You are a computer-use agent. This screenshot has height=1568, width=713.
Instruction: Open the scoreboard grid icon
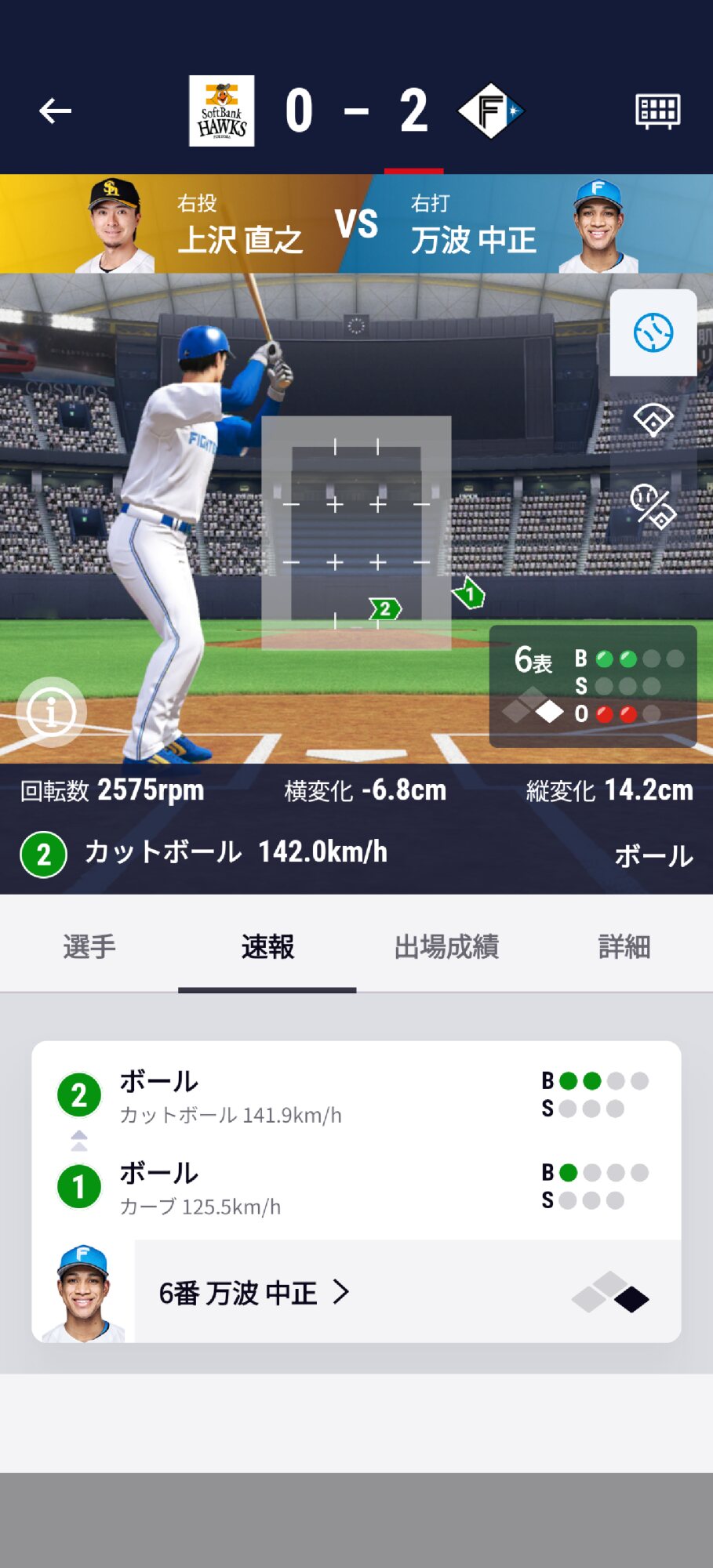tap(657, 111)
